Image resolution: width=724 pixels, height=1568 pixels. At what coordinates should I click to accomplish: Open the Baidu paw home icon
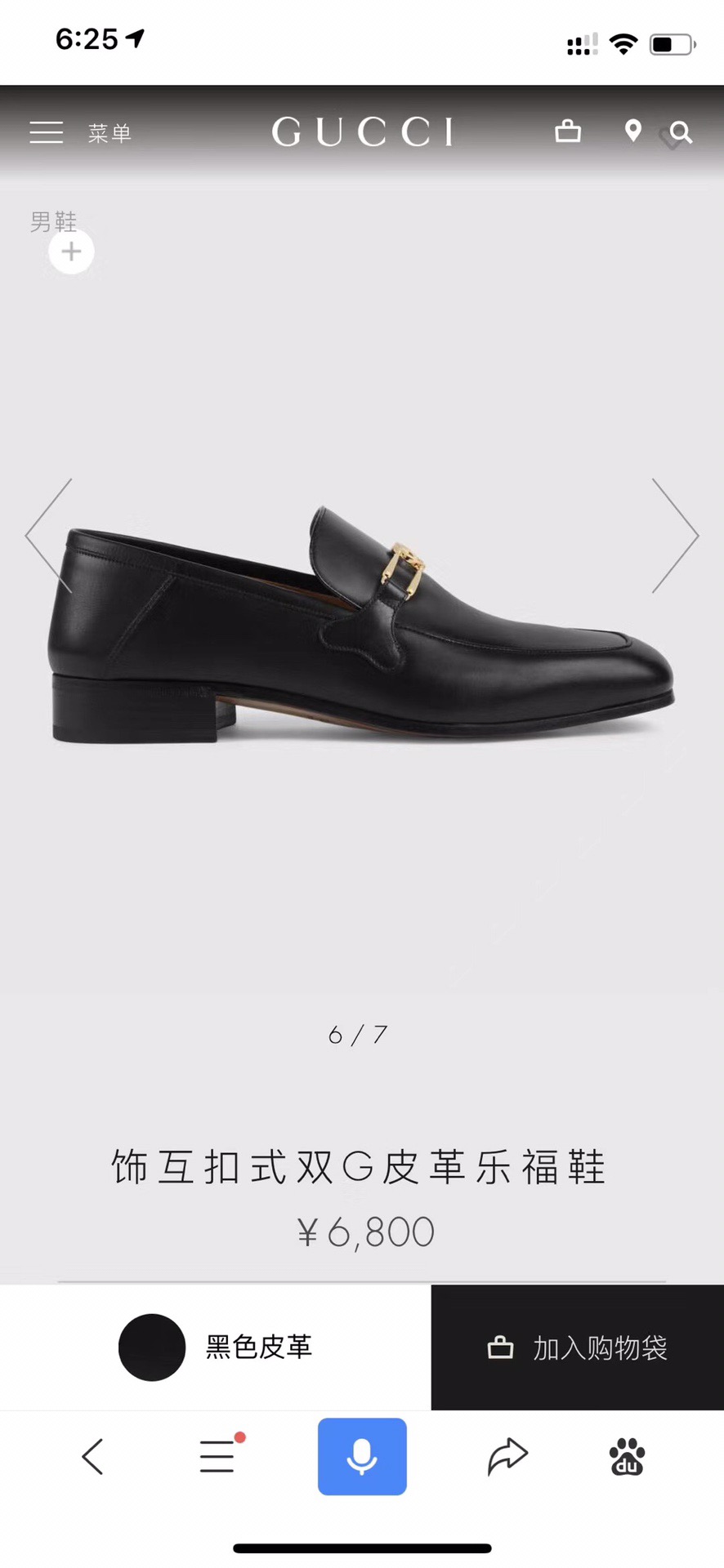click(x=627, y=1456)
